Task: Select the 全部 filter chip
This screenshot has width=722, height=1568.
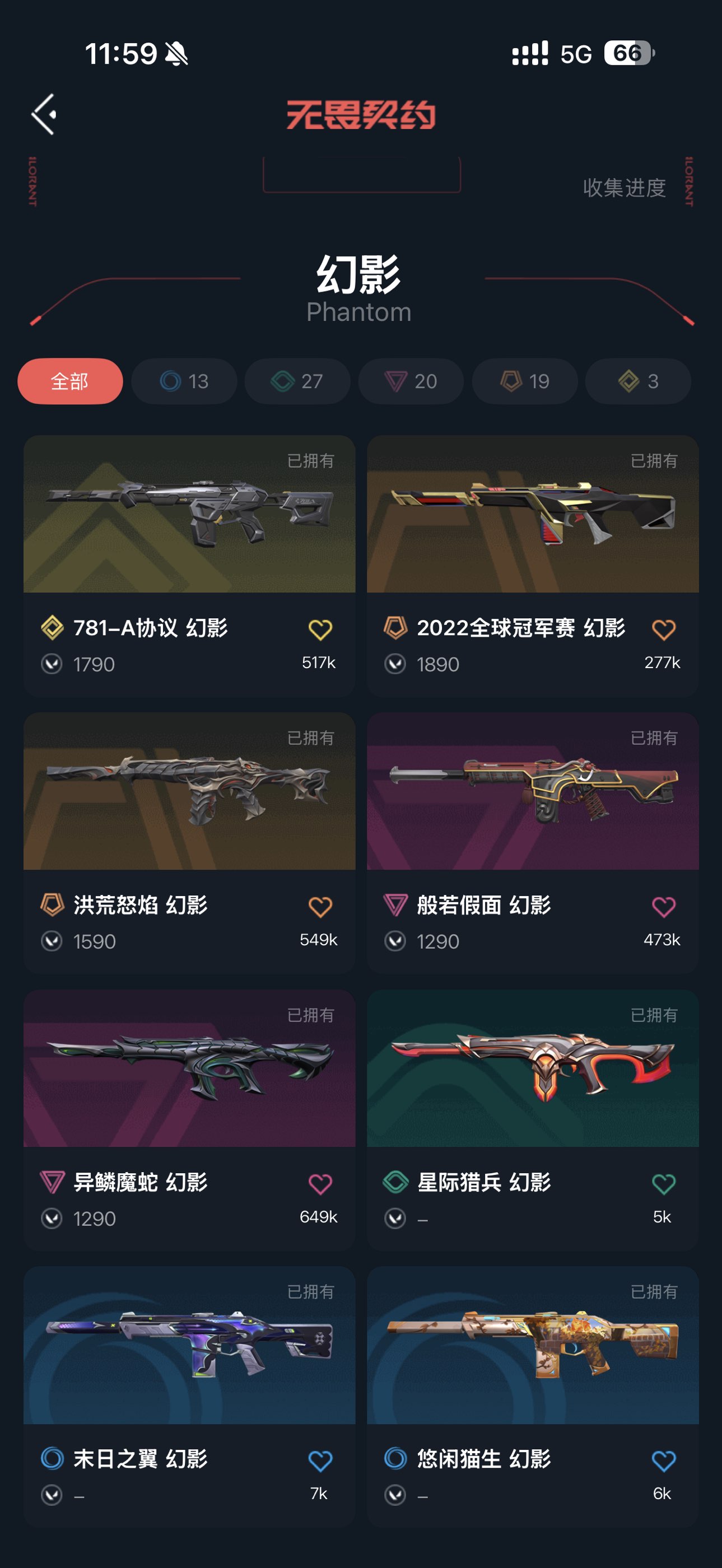Action: point(70,381)
